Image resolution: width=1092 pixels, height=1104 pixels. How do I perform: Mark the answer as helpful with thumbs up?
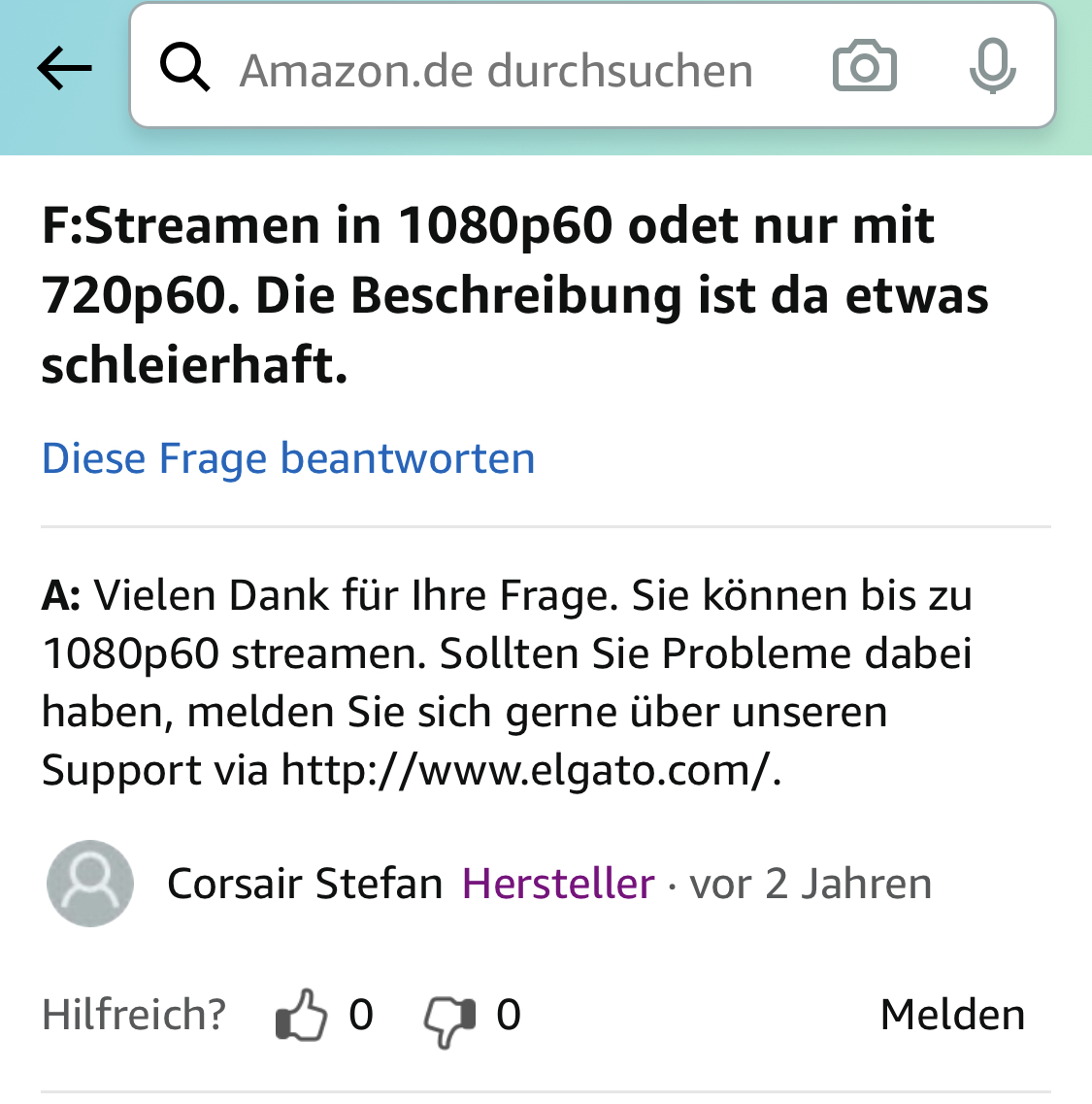click(x=302, y=1016)
